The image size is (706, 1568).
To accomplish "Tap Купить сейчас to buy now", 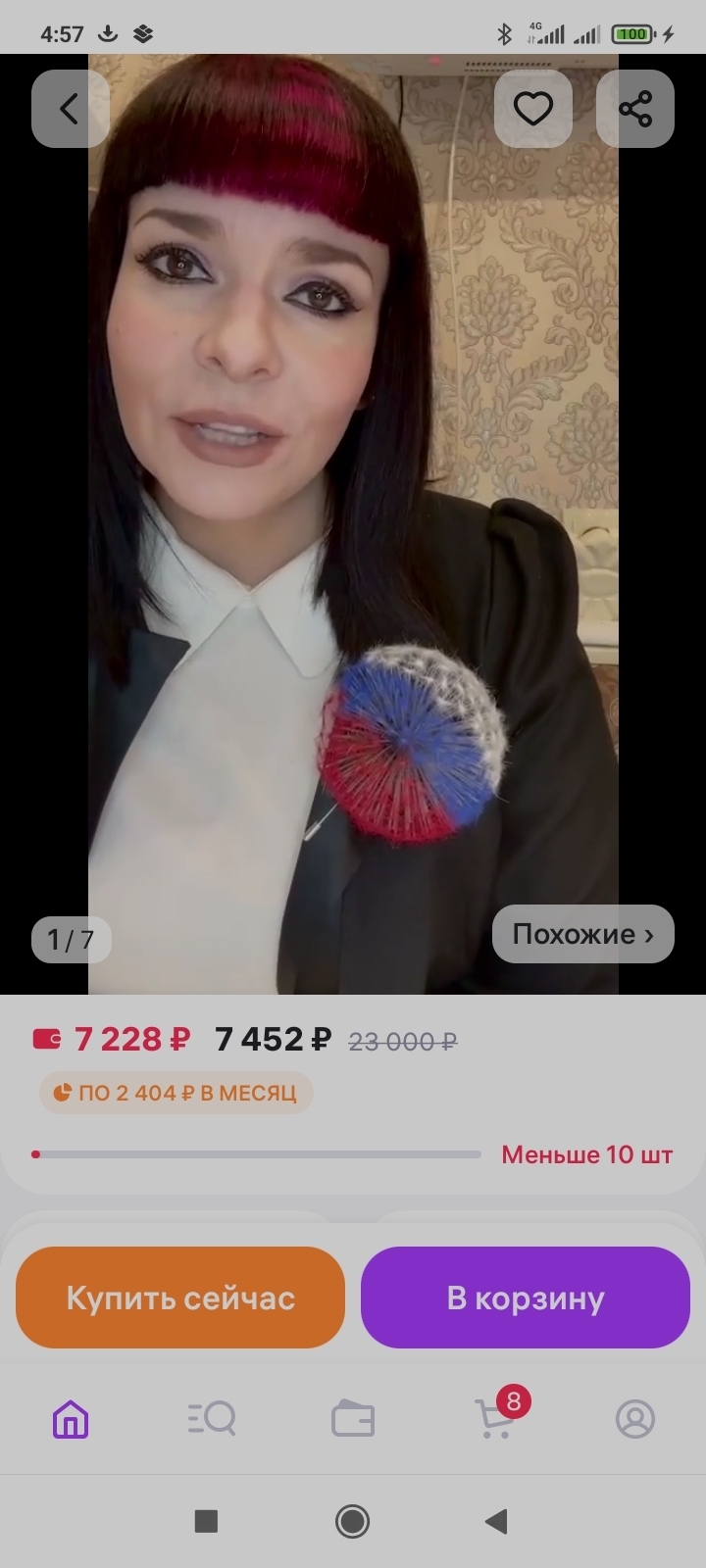I will [x=180, y=1298].
